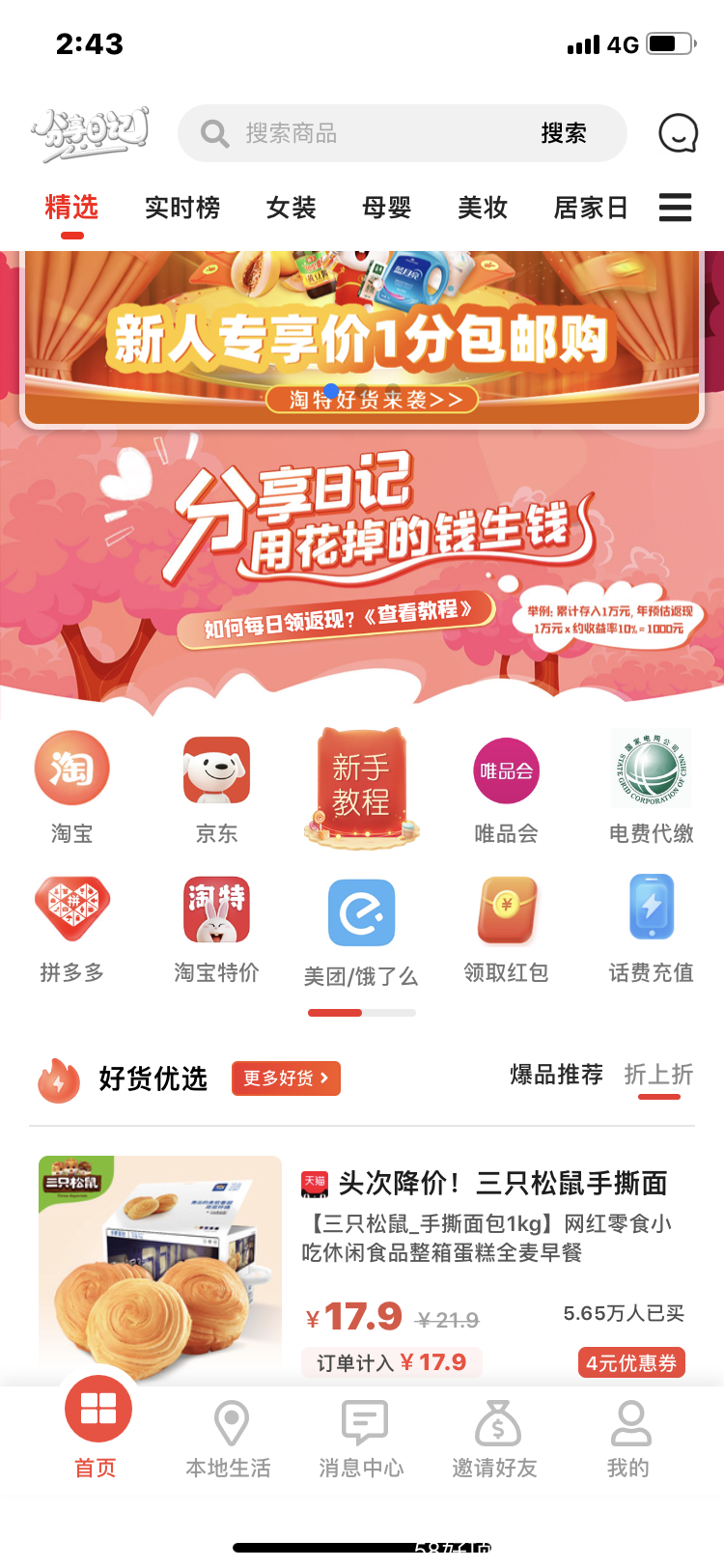This screenshot has width=724, height=1568.
Task: Switch to the 女装 tab
Action: [291, 208]
